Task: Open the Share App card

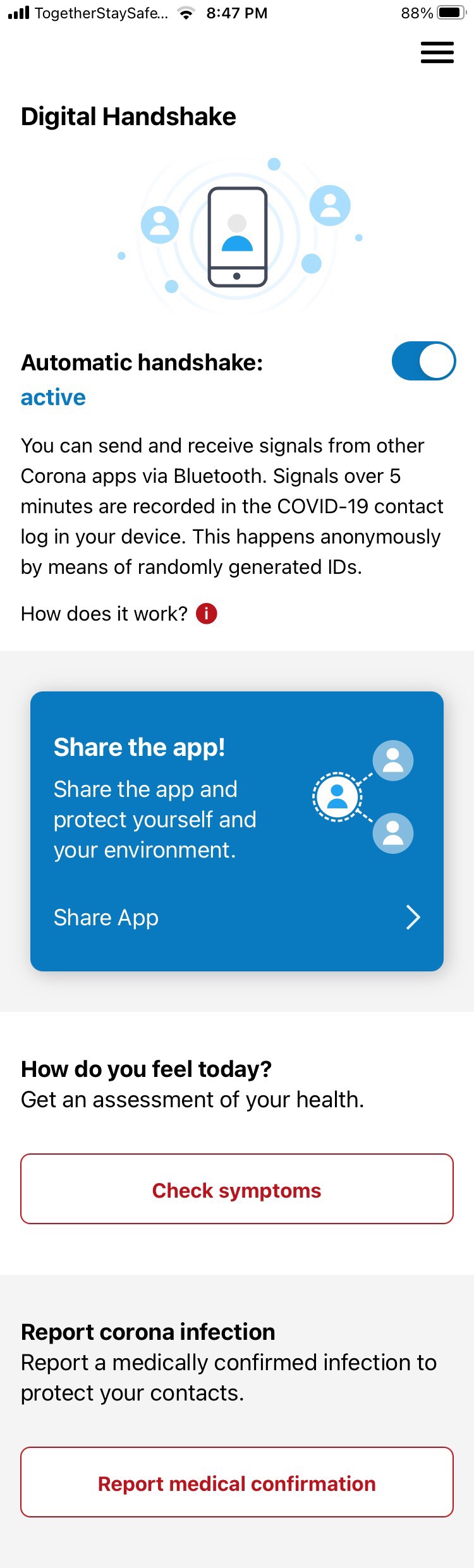Action: pos(236,917)
